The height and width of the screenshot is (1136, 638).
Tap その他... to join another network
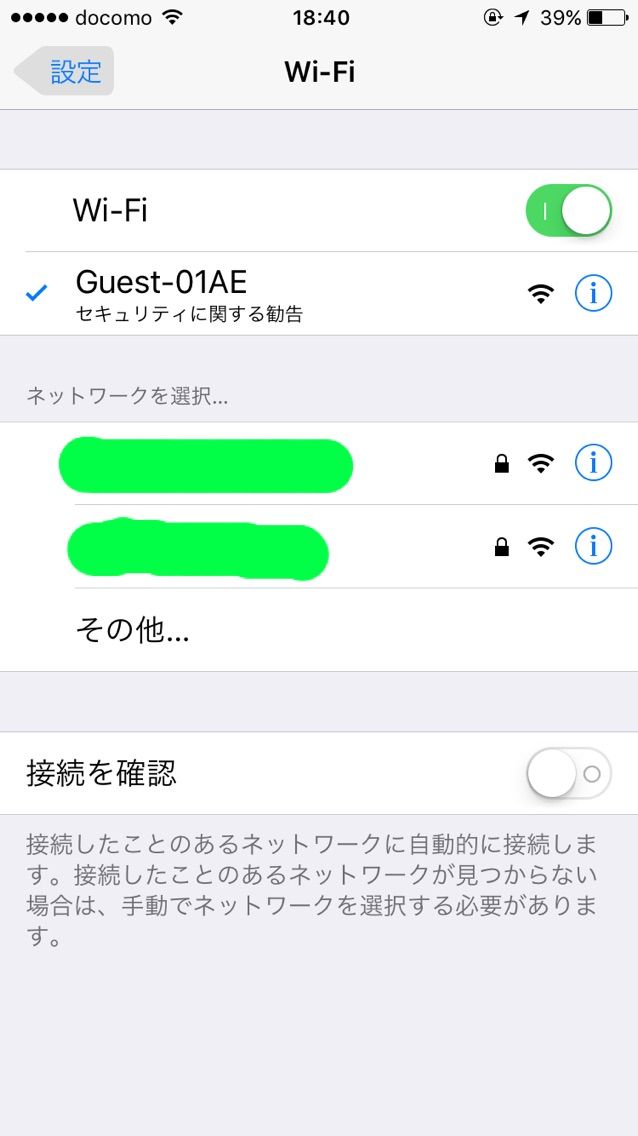tap(319, 630)
